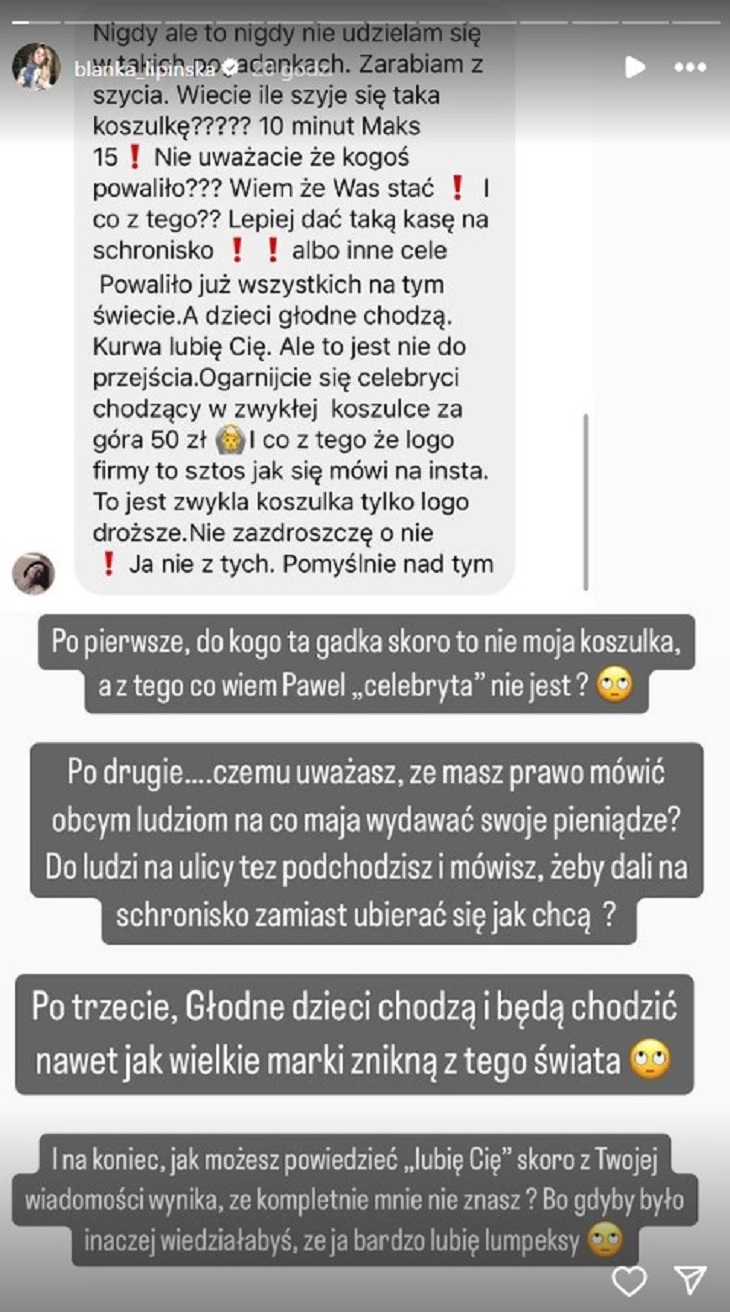The height and width of the screenshot is (1312, 730).
Task: Open the story's three-dot options menu
Action: [690, 68]
